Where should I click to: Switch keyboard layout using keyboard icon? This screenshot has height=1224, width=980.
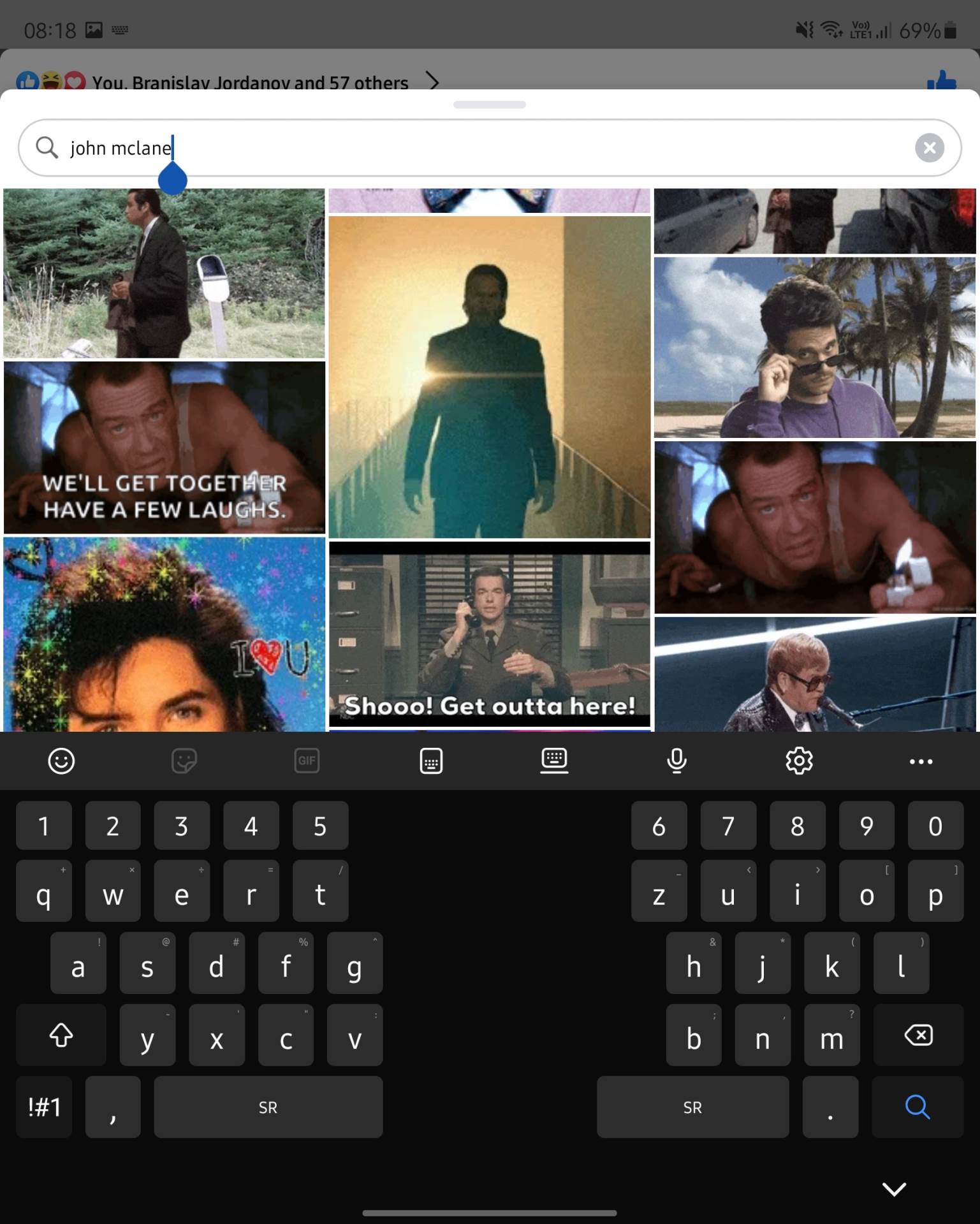pos(431,761)
